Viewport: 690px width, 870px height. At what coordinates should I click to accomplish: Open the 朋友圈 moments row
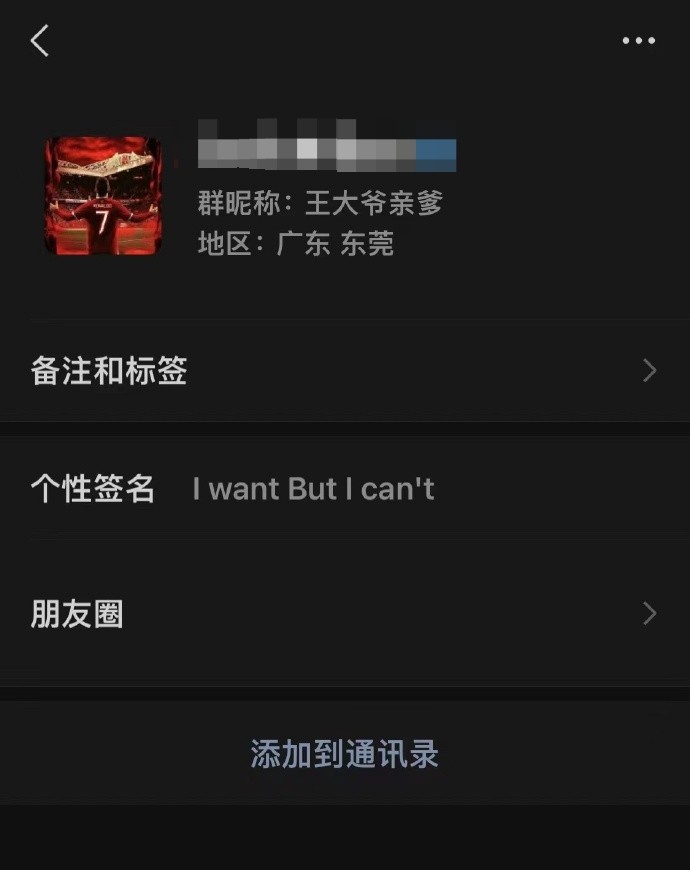[x=344, y=613]
